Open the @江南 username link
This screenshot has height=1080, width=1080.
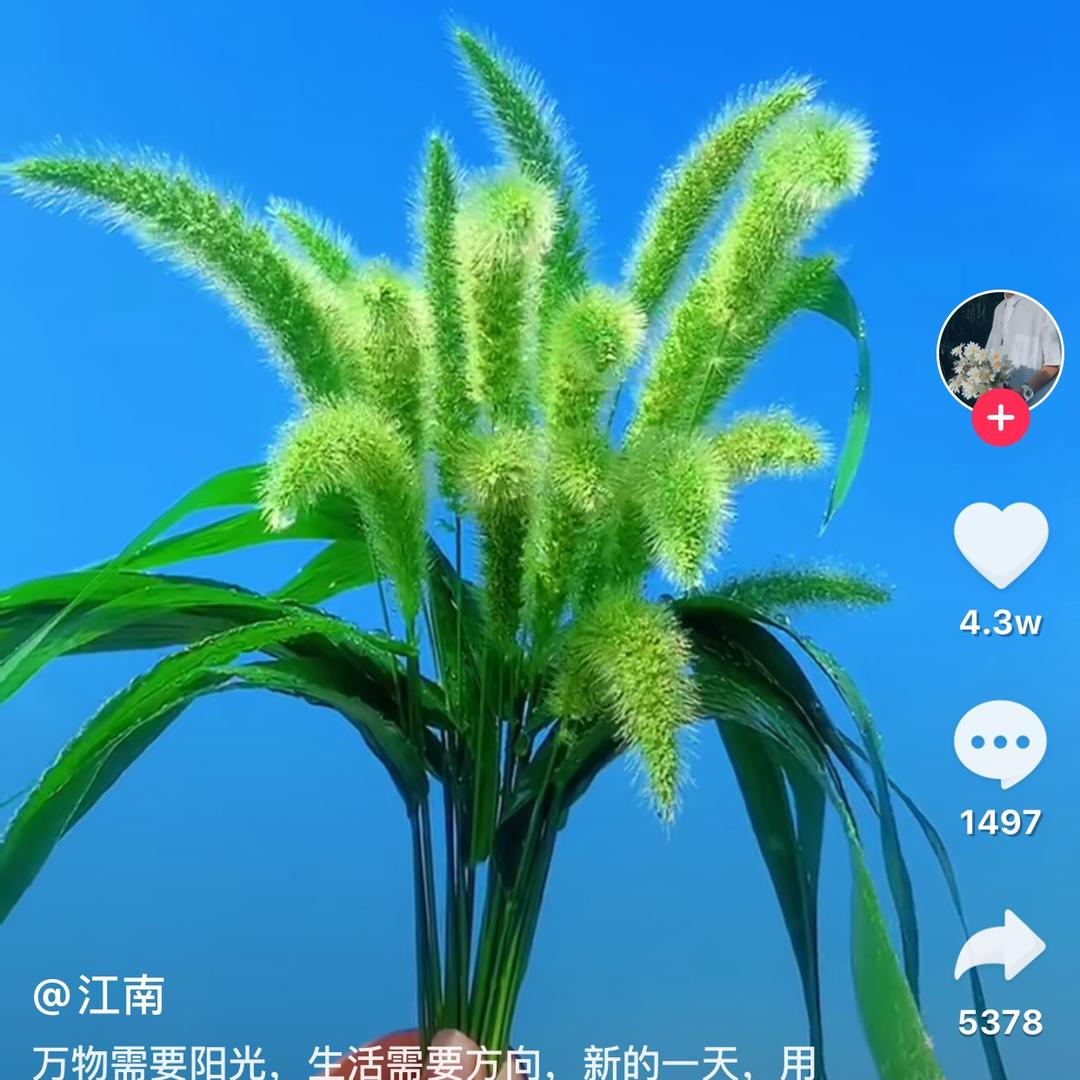pos(98,996)
